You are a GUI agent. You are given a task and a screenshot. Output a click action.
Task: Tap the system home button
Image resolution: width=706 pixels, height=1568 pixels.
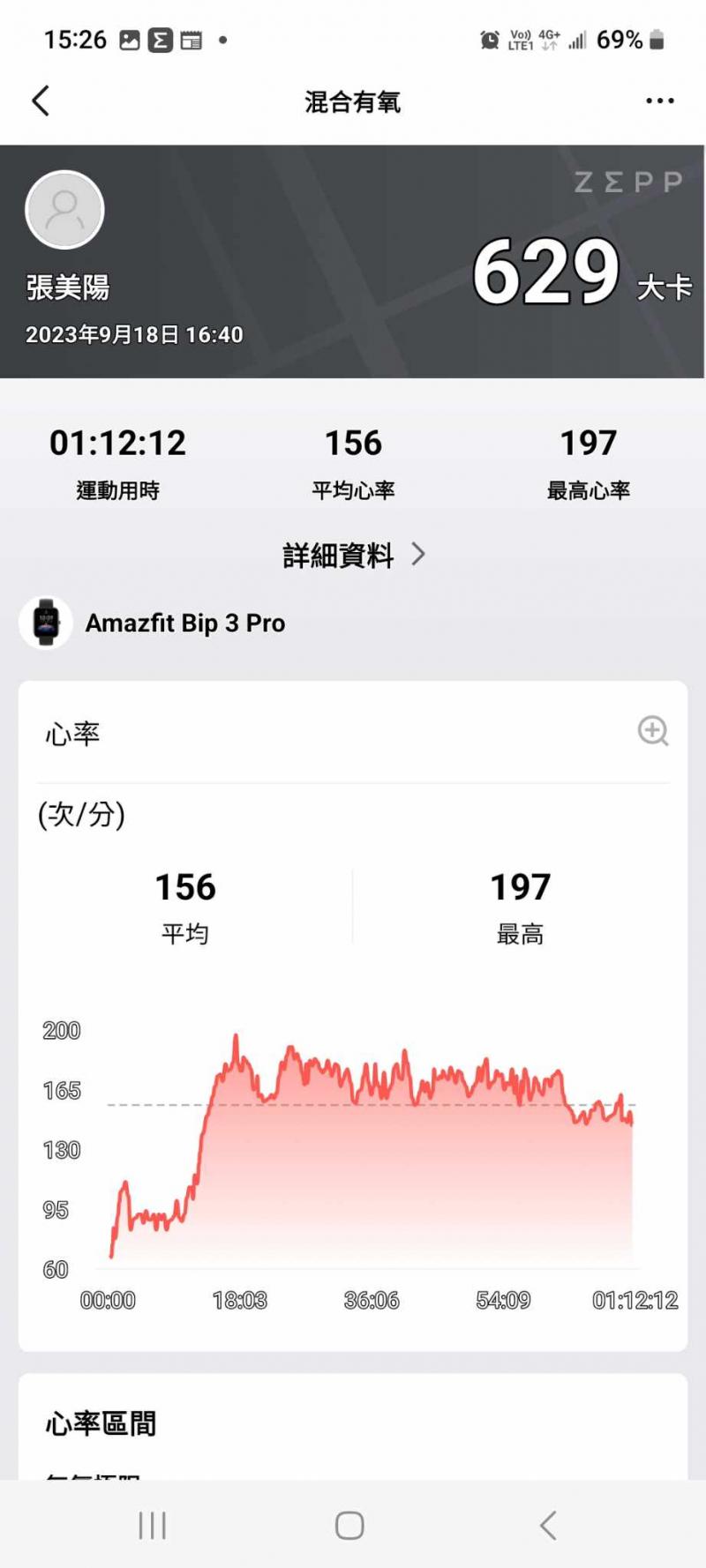349,1525
